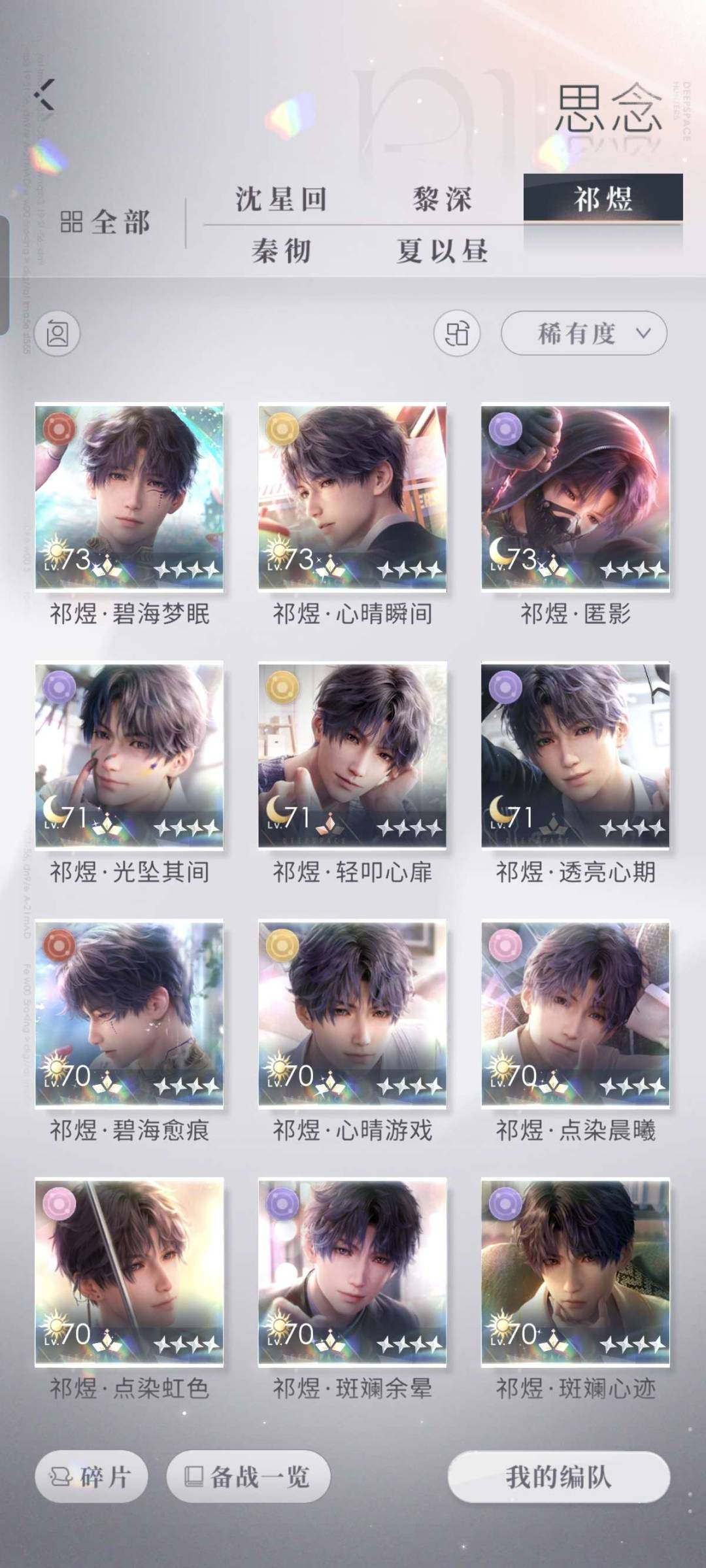Open the 祁煜·心晴瞬间 card
Viewport: 706px width, 1568px height.
(352, 498)
